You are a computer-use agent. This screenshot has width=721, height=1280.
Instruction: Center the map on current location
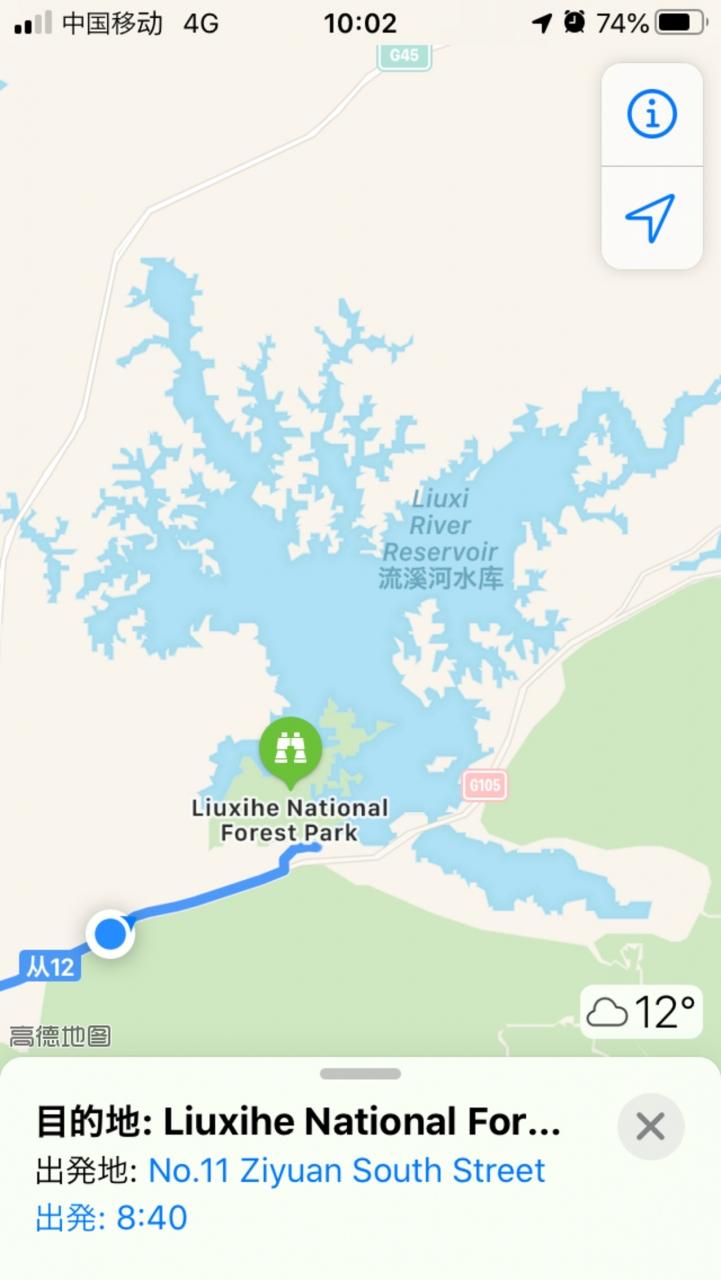pos(651,217)
